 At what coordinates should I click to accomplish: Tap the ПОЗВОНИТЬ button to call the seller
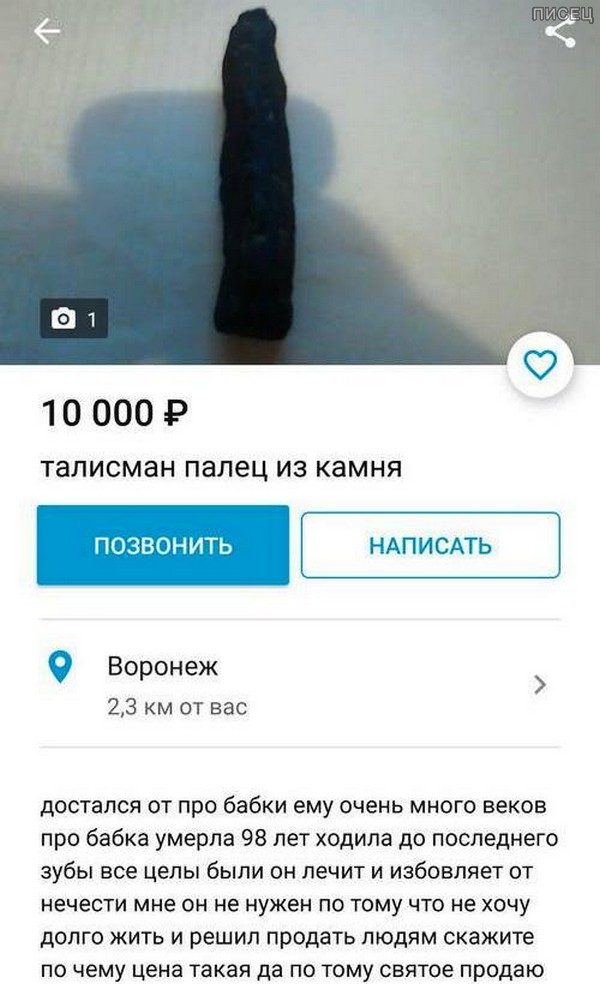163,545
